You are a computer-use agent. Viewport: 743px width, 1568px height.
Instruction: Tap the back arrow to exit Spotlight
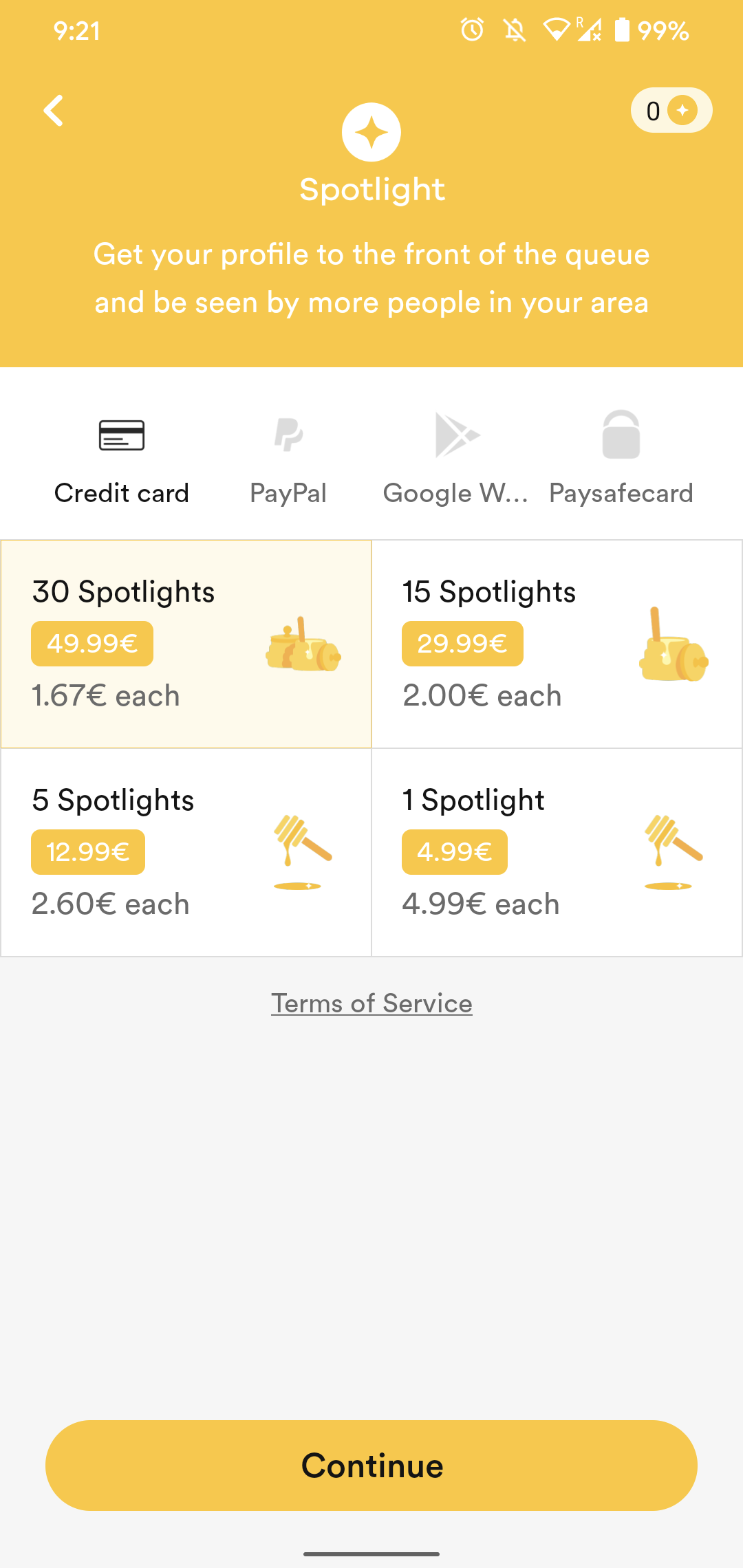click(53, 111)
